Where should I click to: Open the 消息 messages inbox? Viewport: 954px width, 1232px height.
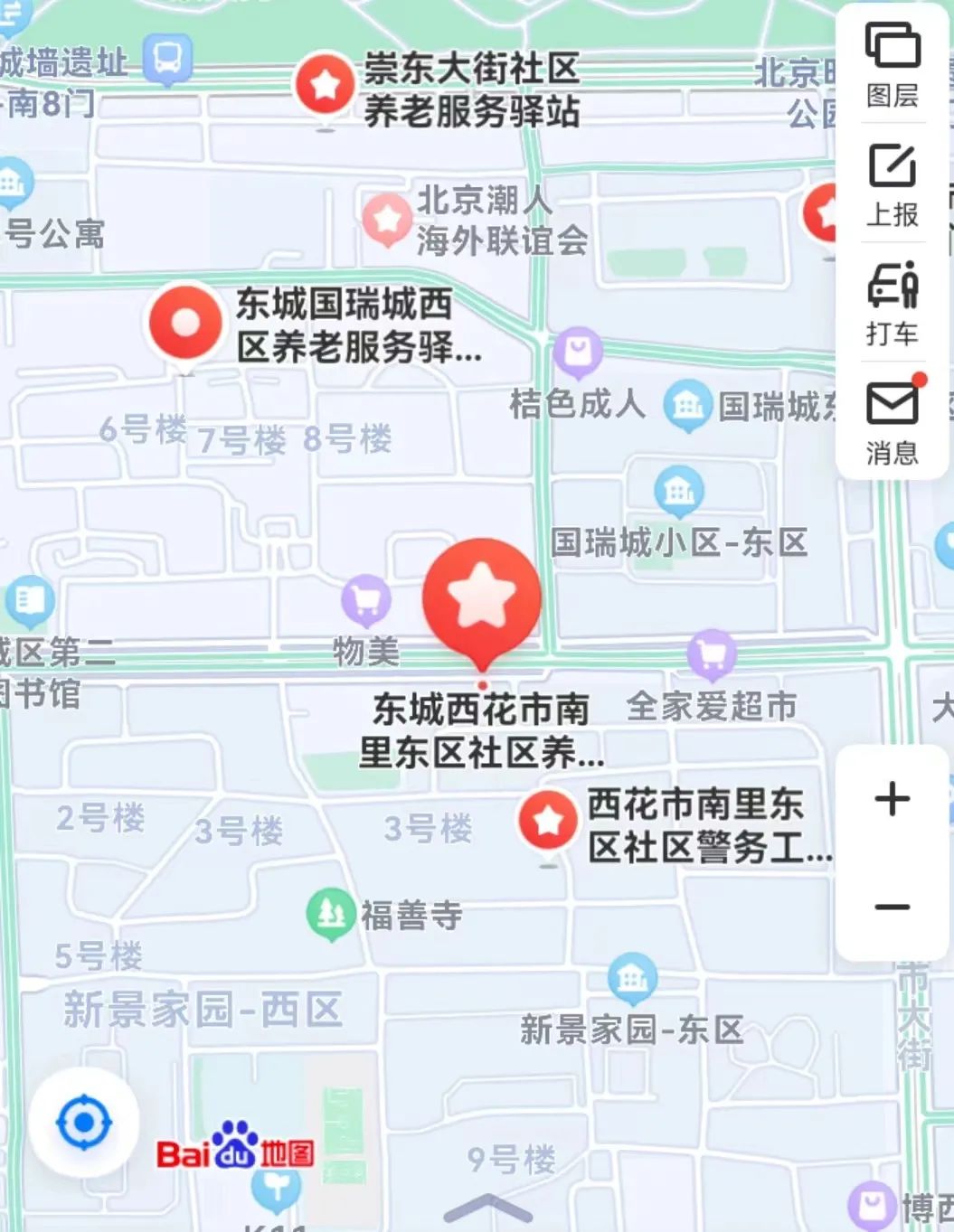(x=892, y=422)
